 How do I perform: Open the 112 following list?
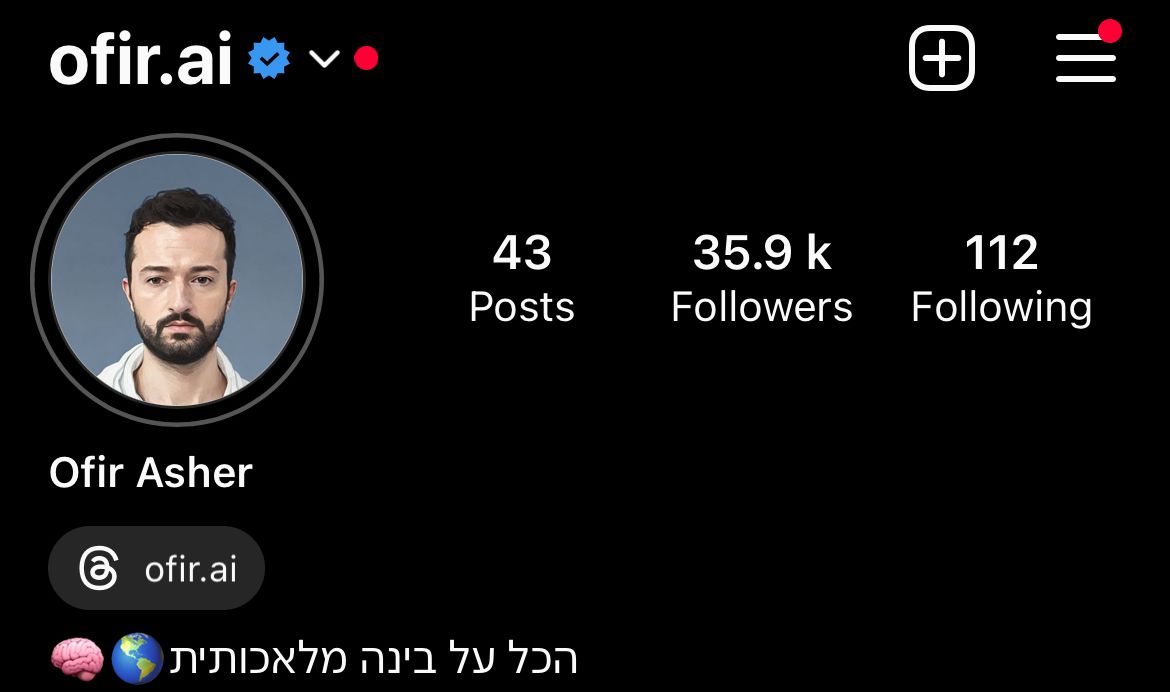[x=1001, y=278]
